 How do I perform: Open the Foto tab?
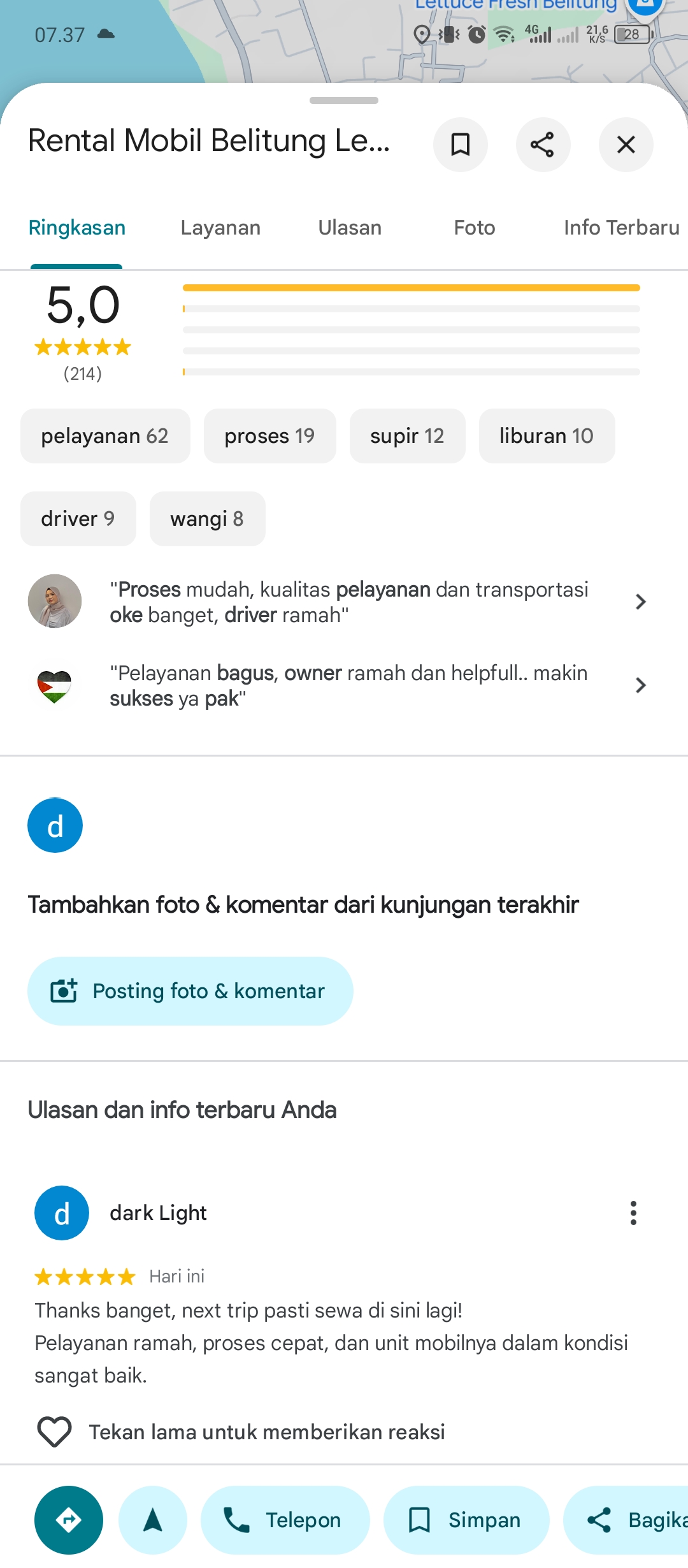point(474,228)
